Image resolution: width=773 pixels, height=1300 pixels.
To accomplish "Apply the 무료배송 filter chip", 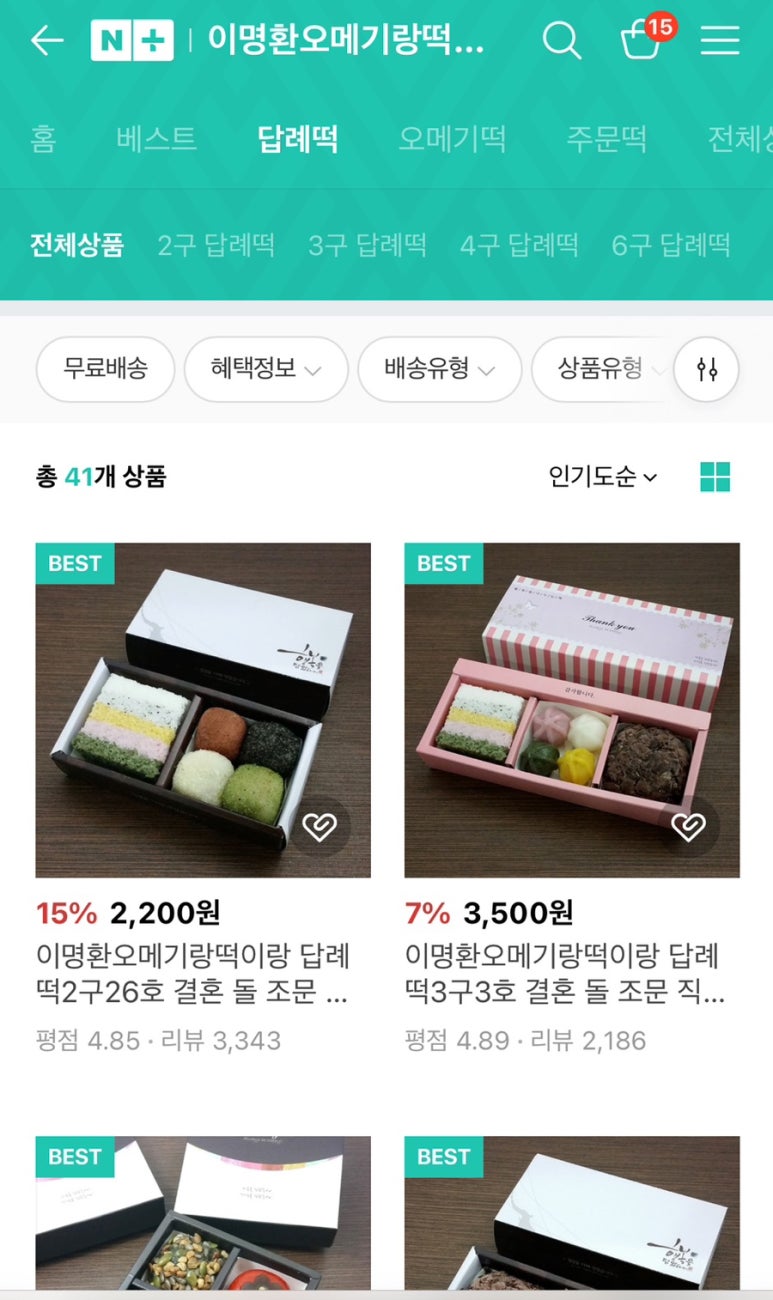I will point(105,369).
